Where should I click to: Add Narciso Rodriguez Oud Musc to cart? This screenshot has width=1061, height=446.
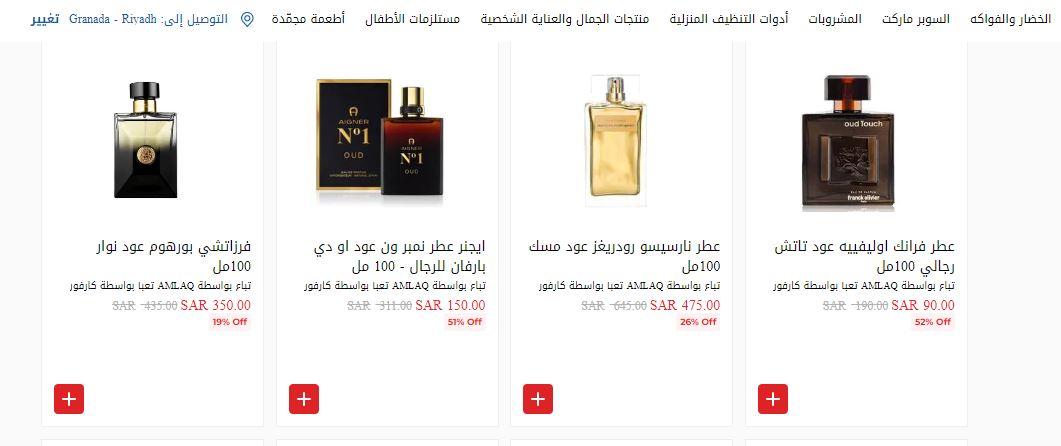pyautogui.click(x=538, y=398)
